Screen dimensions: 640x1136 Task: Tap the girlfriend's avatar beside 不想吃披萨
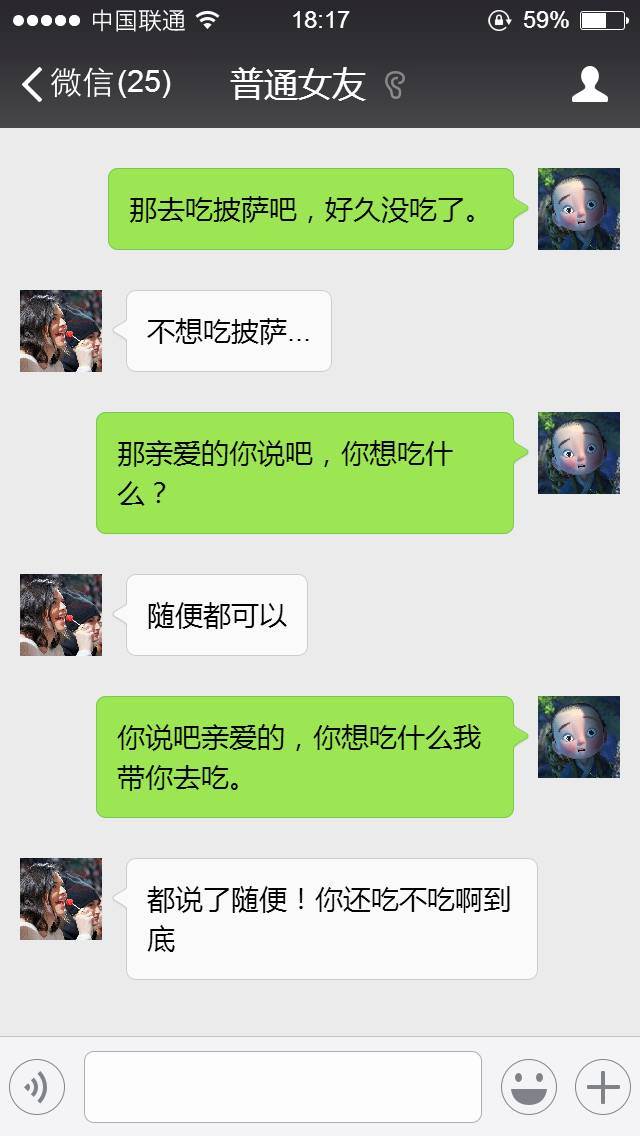tap(61, 331)
